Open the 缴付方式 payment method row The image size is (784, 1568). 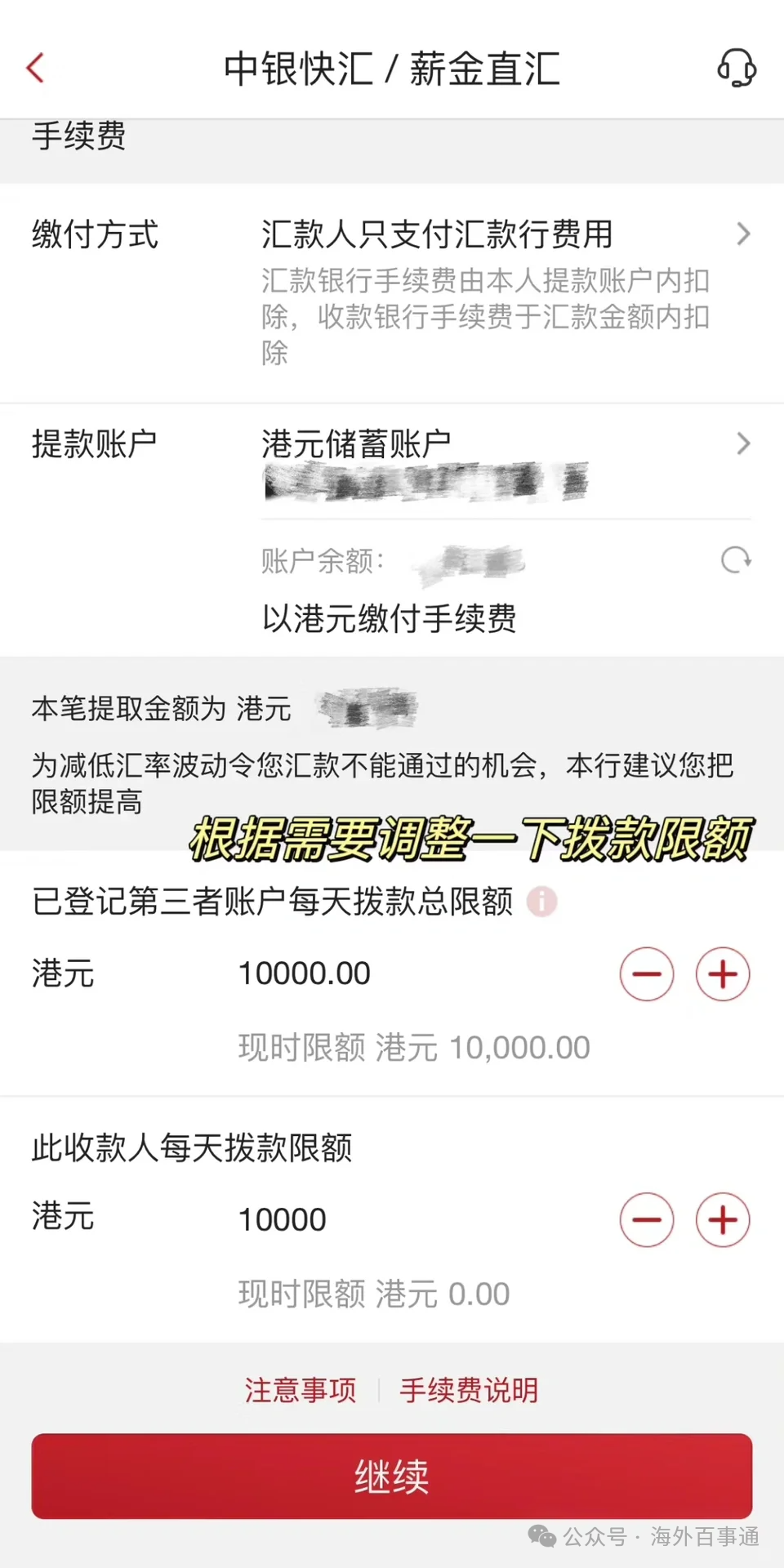(x=392, y=292)
